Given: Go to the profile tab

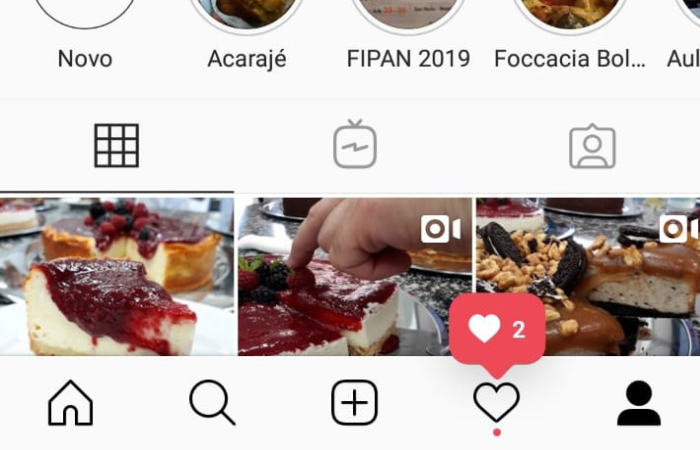Looking at the screenshot, I should (638, 403).
